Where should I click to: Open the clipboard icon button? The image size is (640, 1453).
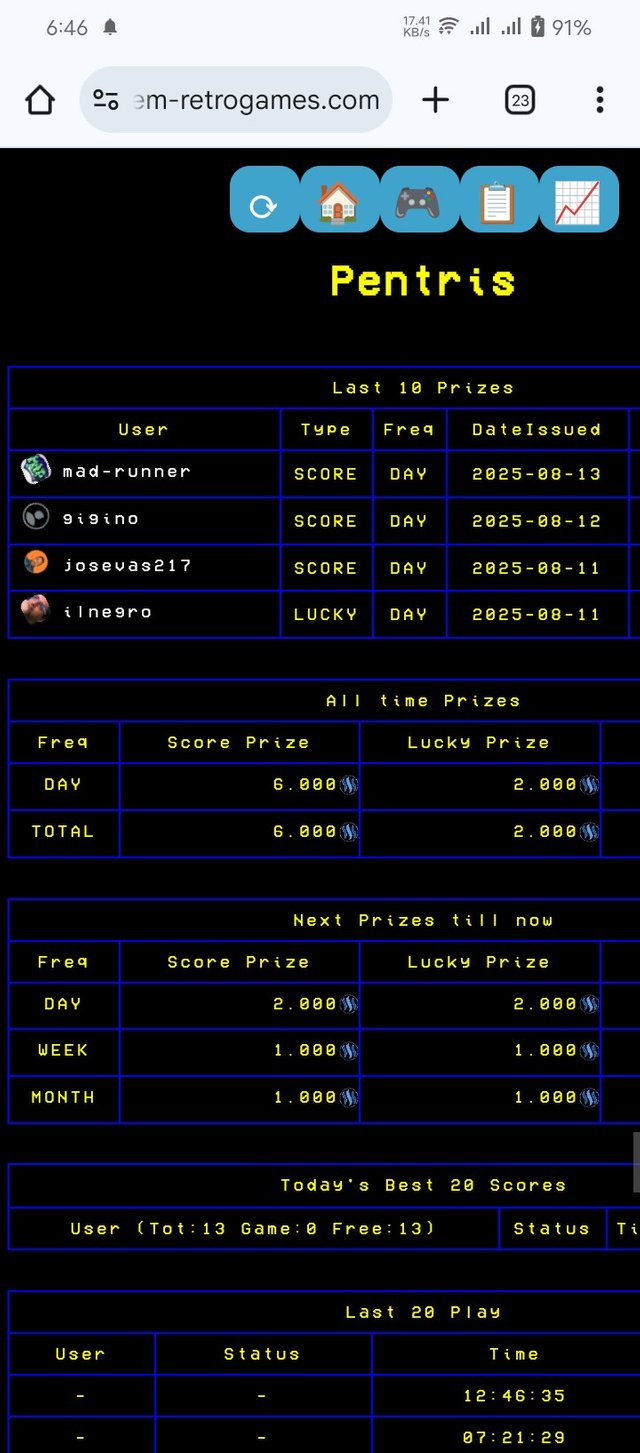(x=498, y=201)
